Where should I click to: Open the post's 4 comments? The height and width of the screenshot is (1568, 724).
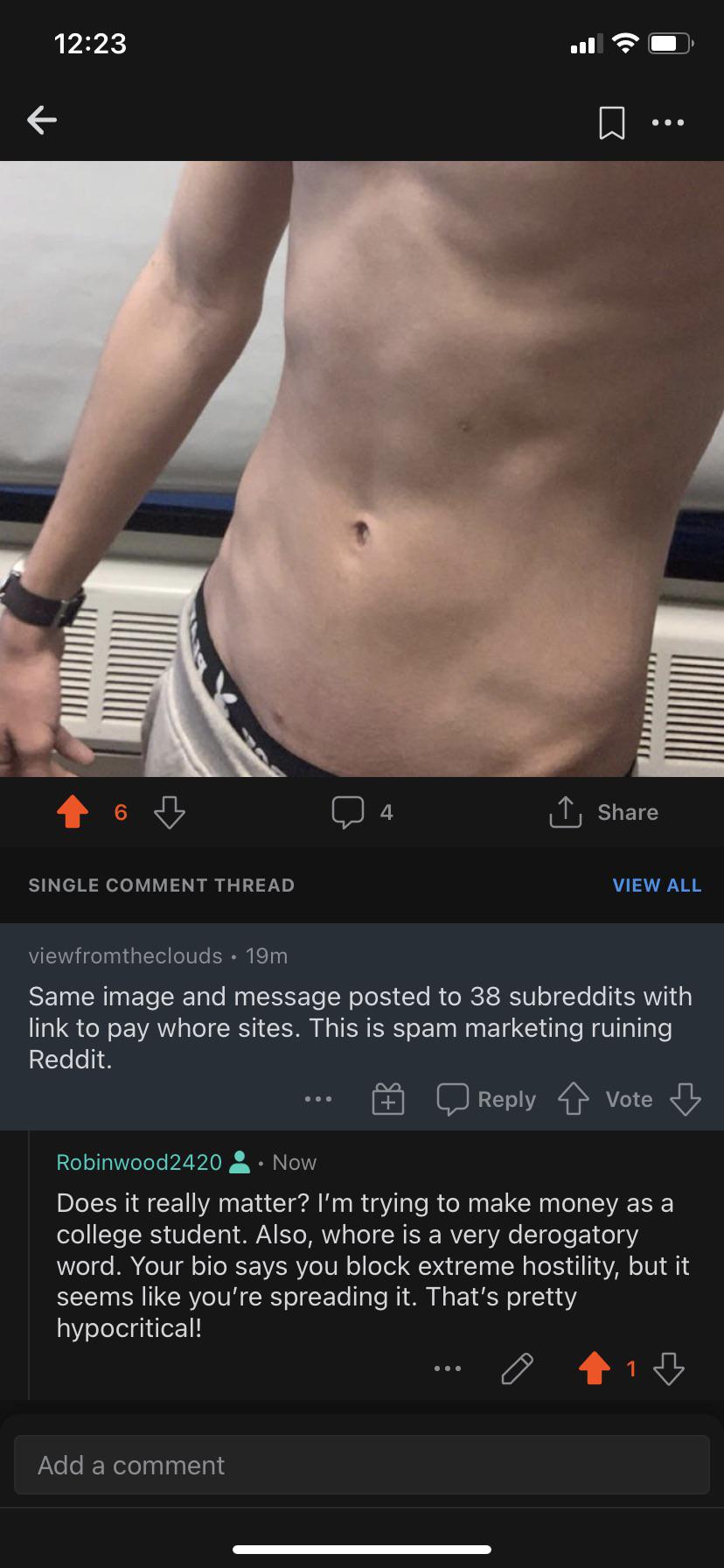[x=362, y=812]
